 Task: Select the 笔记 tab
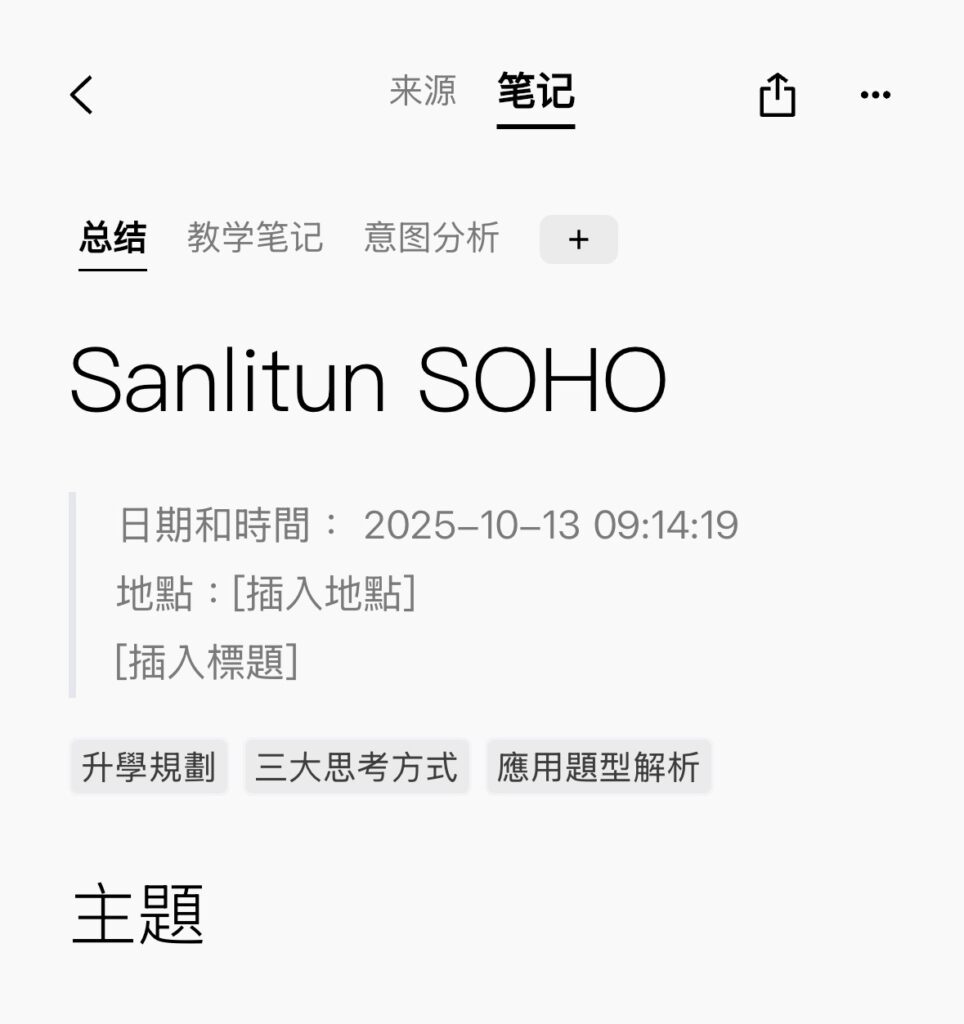(536, 92)
